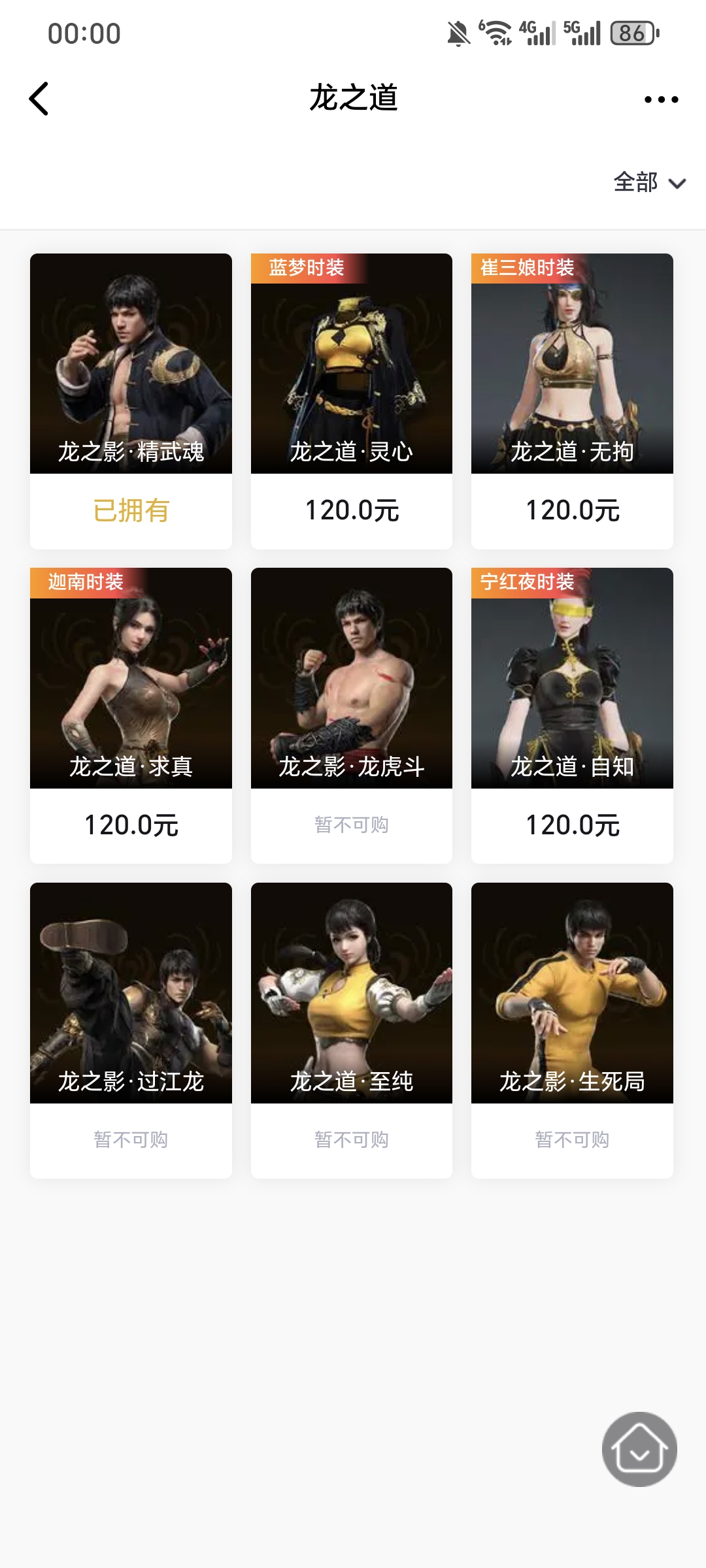Go back using the top-left arrow
706x1568 pixels.
(39, 99)
